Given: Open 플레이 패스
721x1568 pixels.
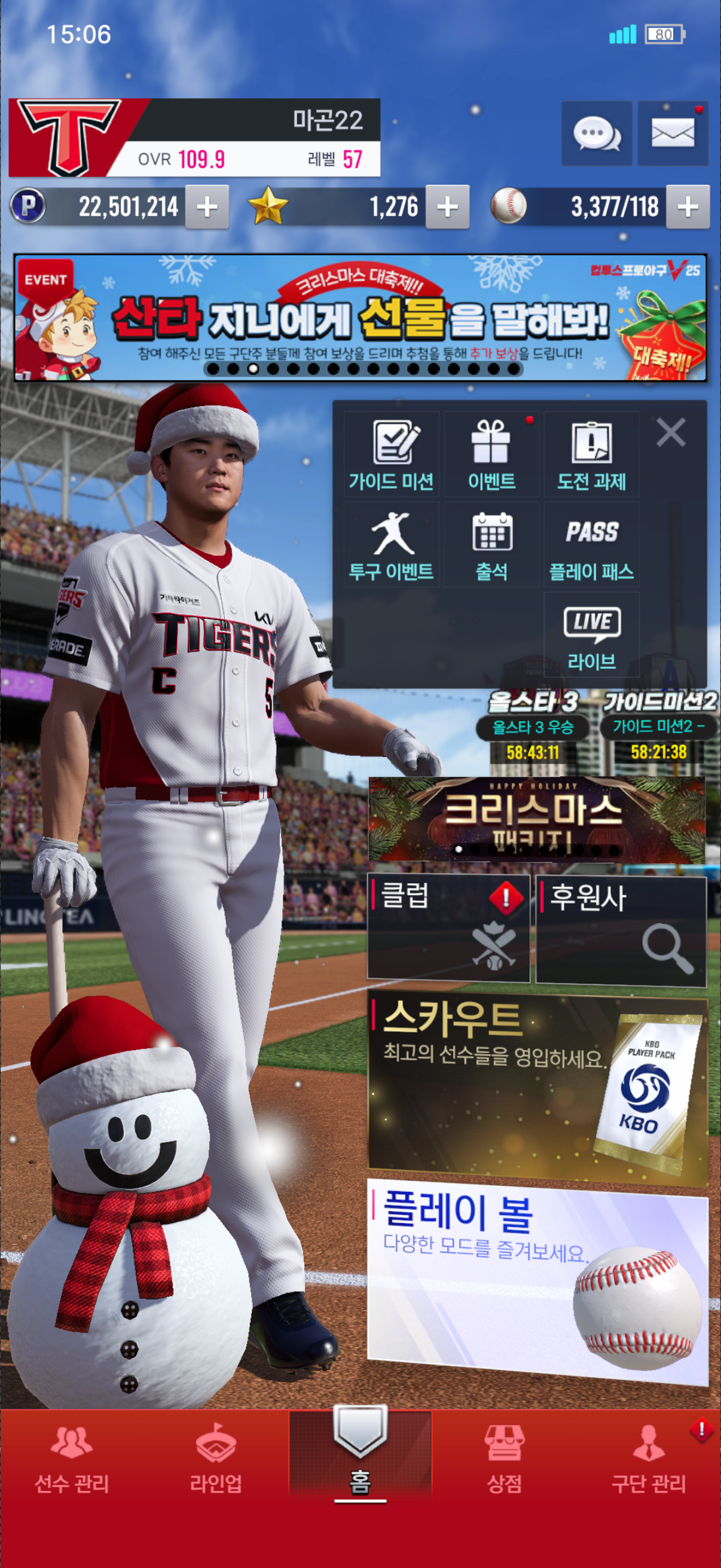Looking at the screenshot, I should point(591,545).
